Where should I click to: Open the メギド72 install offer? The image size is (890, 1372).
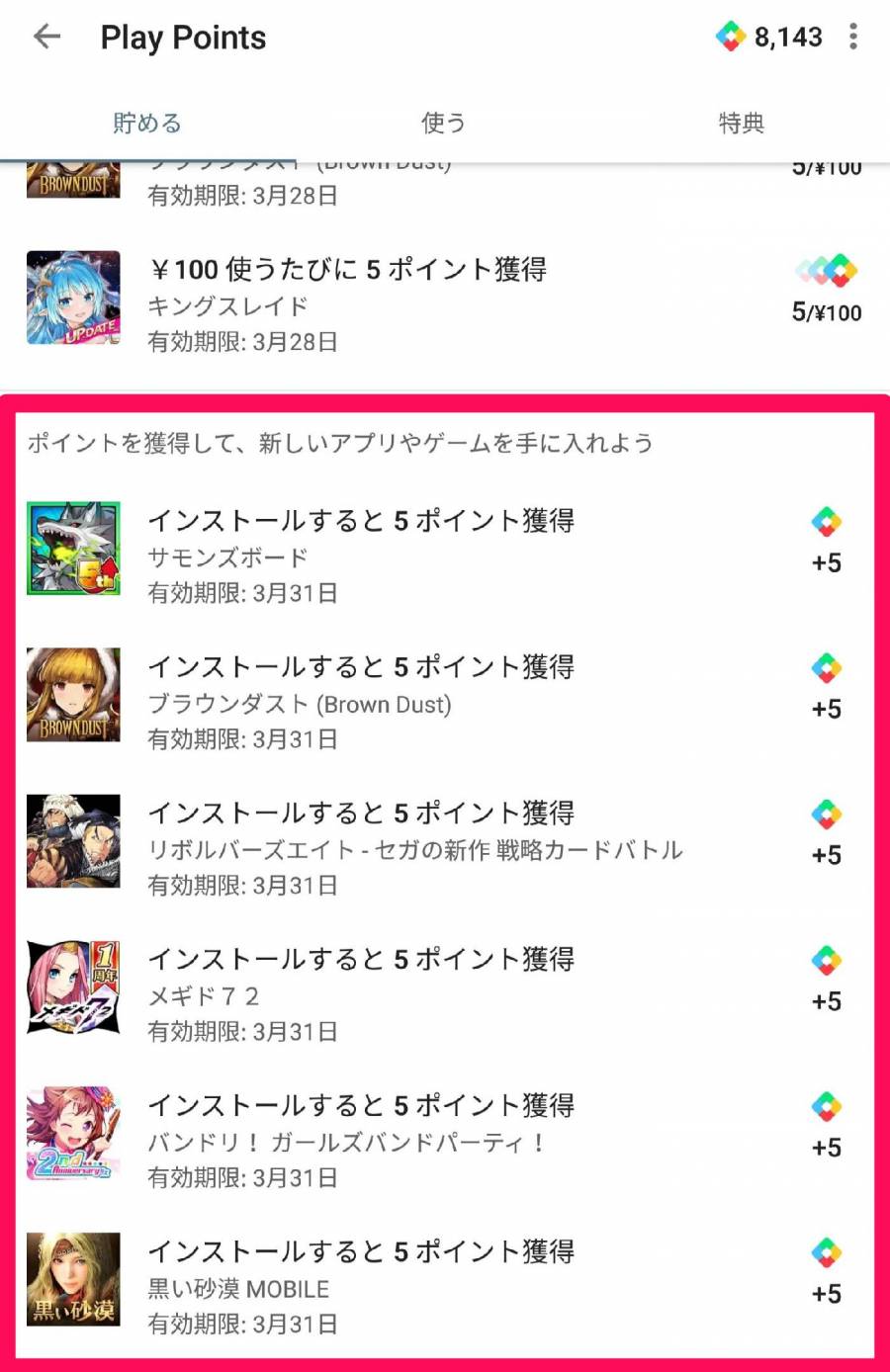tap(443, 994)
